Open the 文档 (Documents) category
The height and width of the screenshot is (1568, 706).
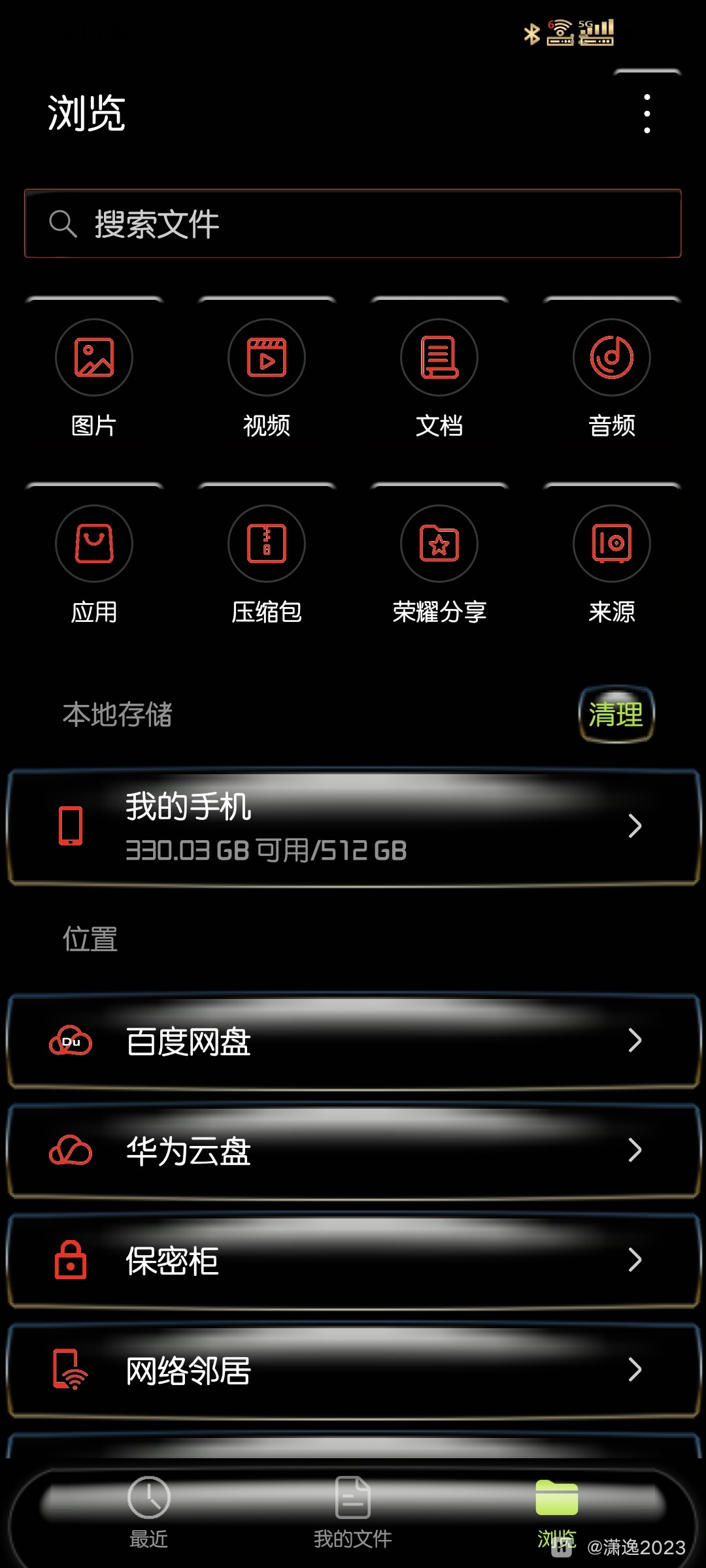coord(439,379)
